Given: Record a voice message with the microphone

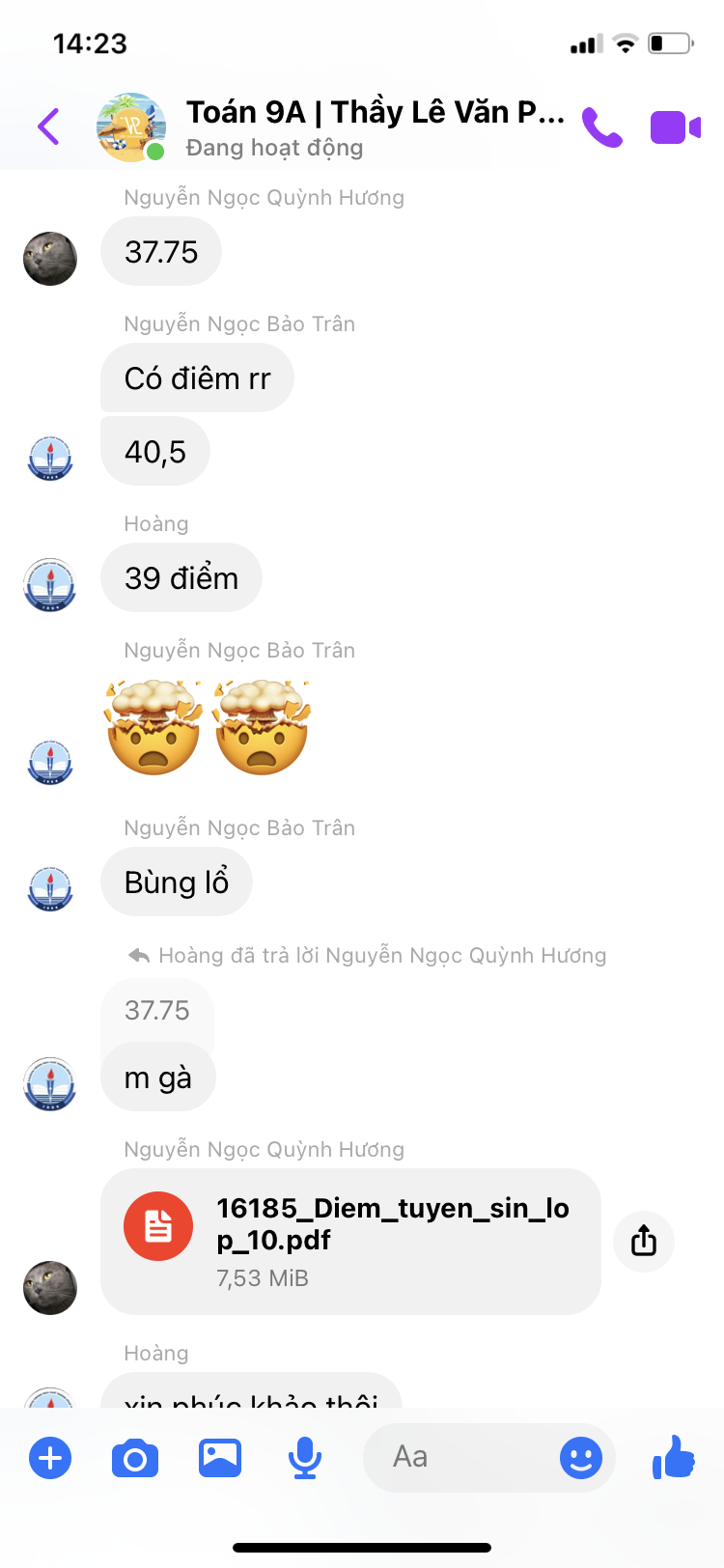Looking at the screenshot, I should tap(305, 1458).
